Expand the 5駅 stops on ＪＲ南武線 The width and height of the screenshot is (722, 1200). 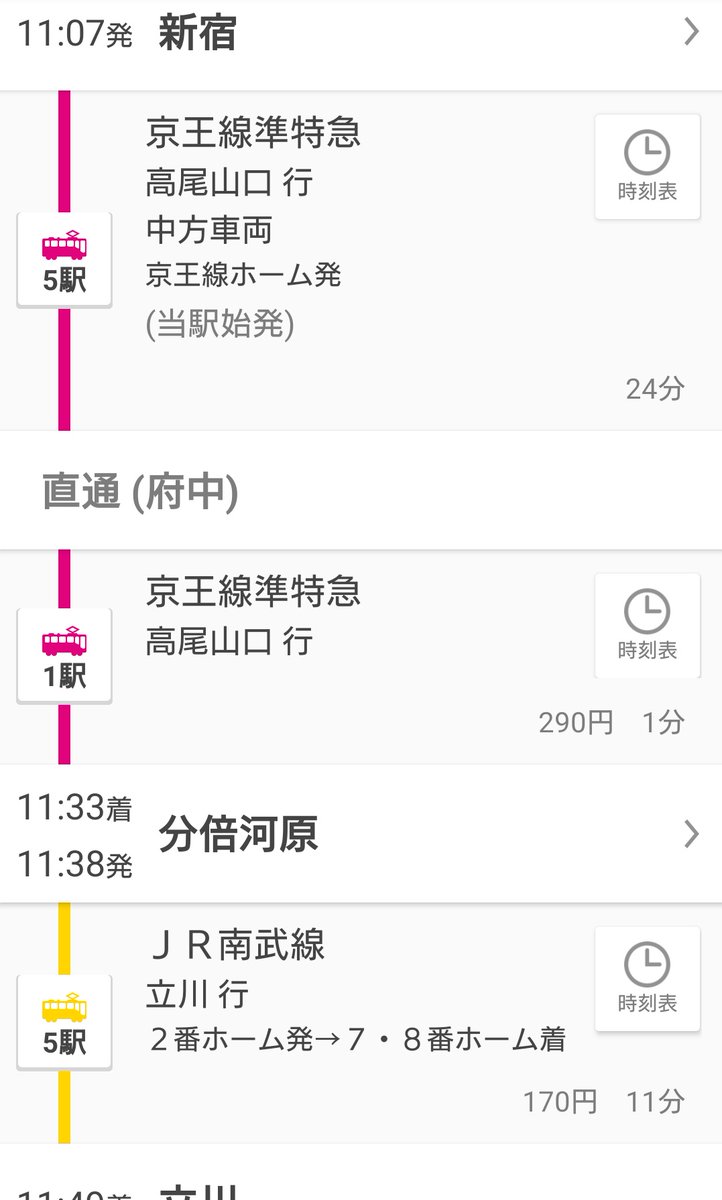[64, 1022]
